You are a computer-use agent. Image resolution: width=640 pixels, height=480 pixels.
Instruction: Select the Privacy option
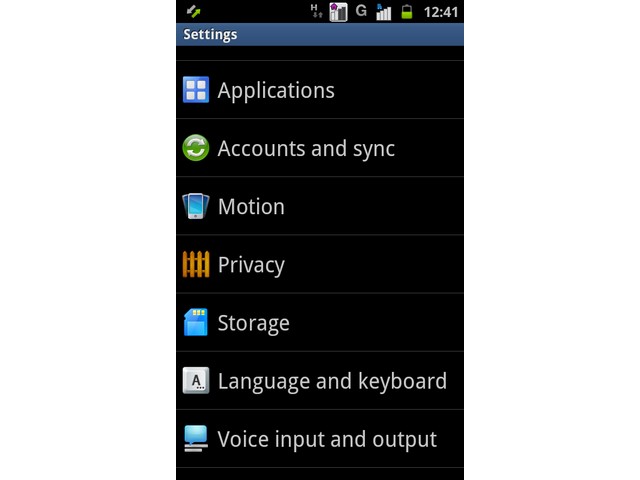(x=251, y=265)
